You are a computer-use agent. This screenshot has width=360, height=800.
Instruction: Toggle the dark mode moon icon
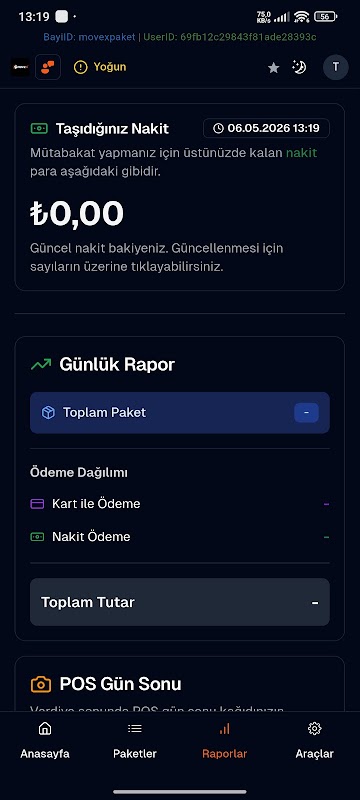(x=299, y=67)
